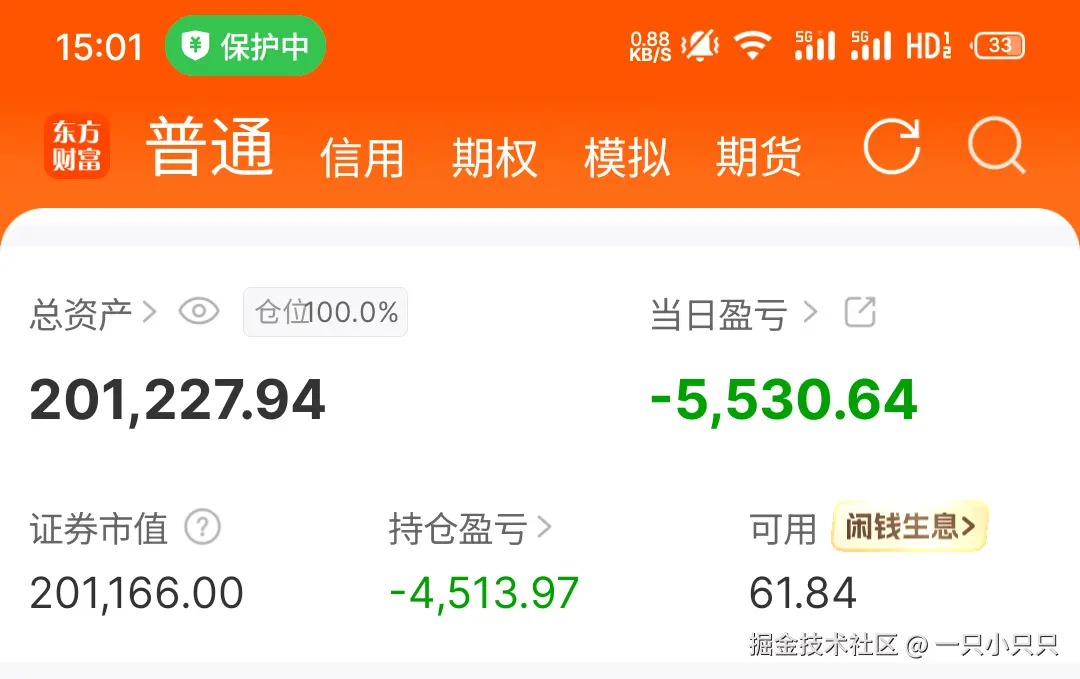Image resolution: width=1080 pixels, height=679 pixels.
Task: Open the 期货 tab
Action: click(759, 158)
